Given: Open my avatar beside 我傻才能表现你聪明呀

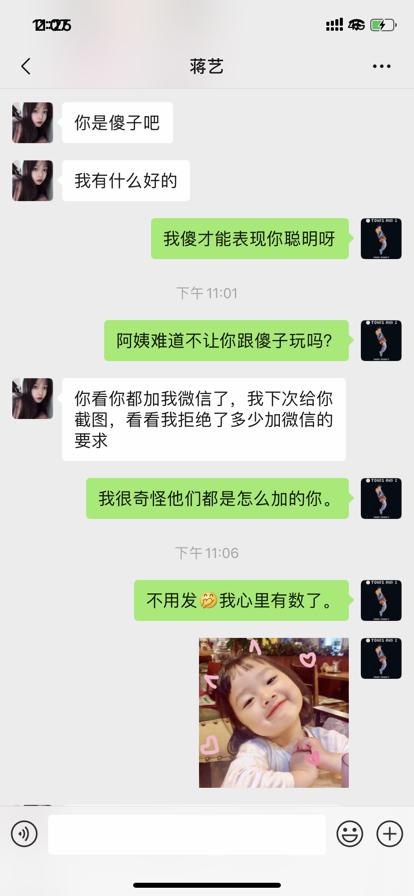Looking at the screenshot, I should (381, 238).
